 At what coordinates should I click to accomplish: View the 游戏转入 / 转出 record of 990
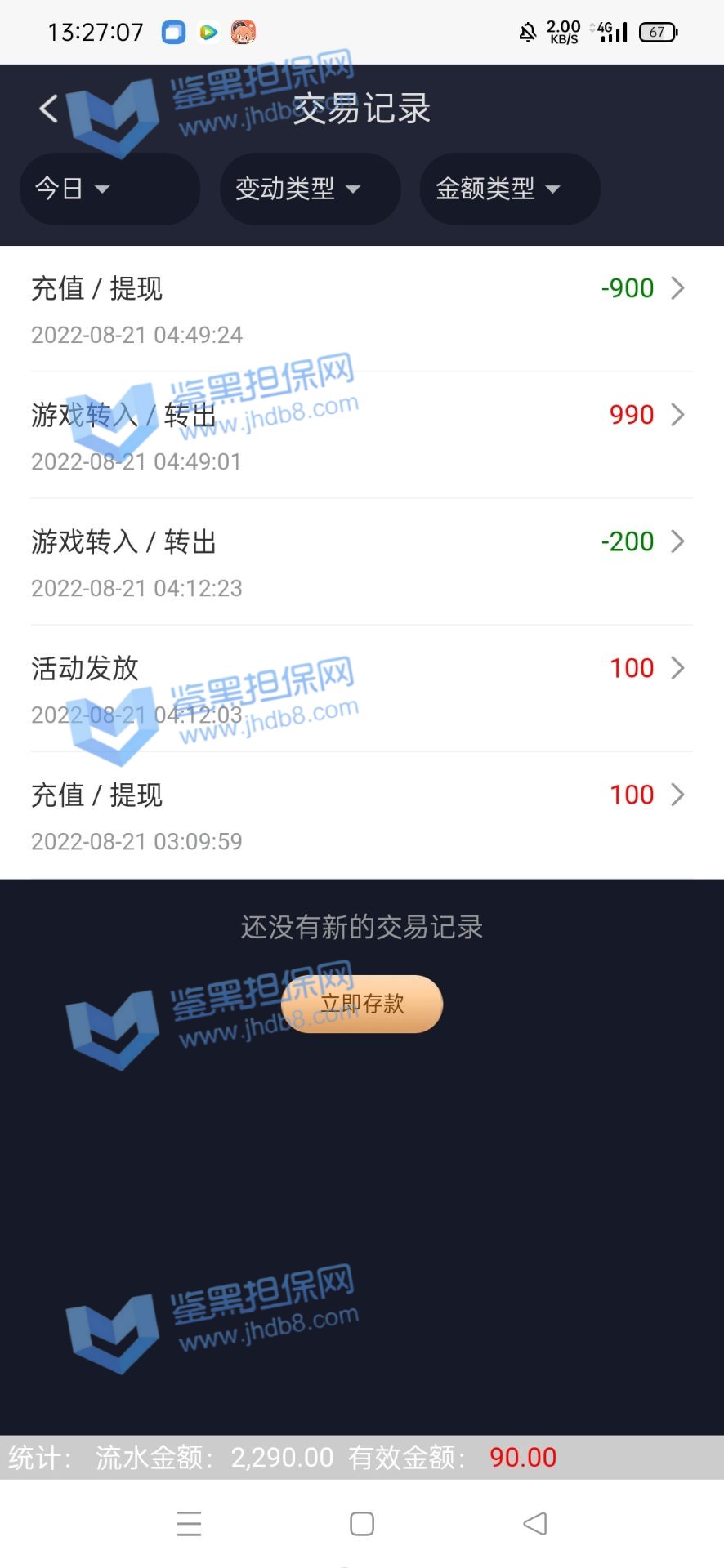pyautogui.click(x=361, y=436)
